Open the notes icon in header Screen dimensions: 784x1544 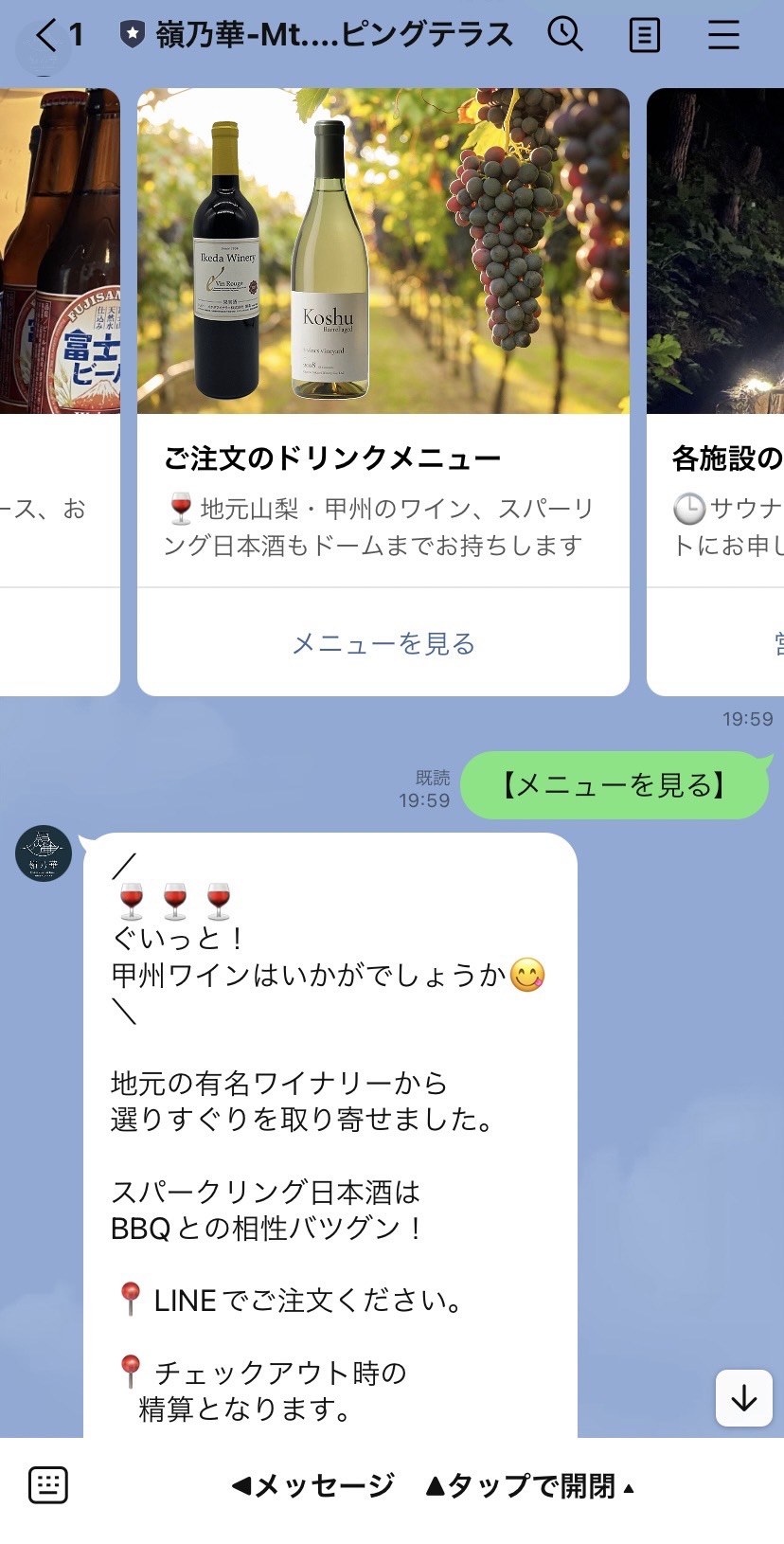tap(644, 36)
